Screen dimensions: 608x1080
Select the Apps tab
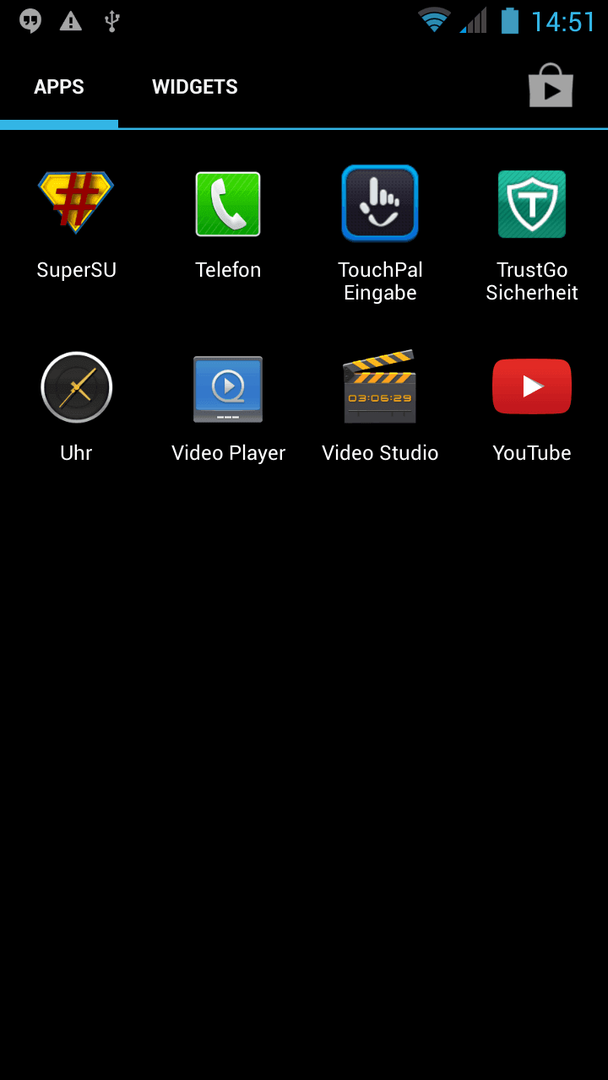click(x=59, y=87)
